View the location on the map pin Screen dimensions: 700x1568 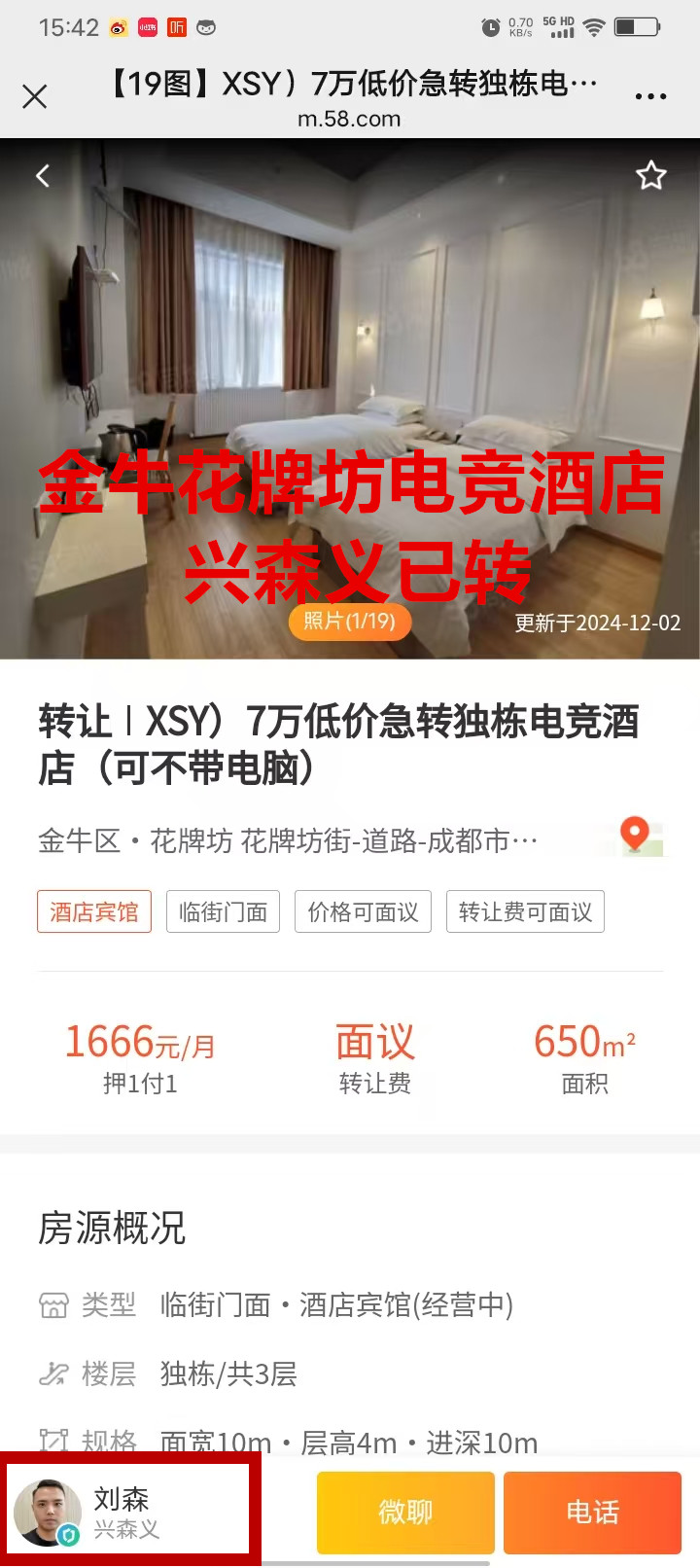pos(636,836)
